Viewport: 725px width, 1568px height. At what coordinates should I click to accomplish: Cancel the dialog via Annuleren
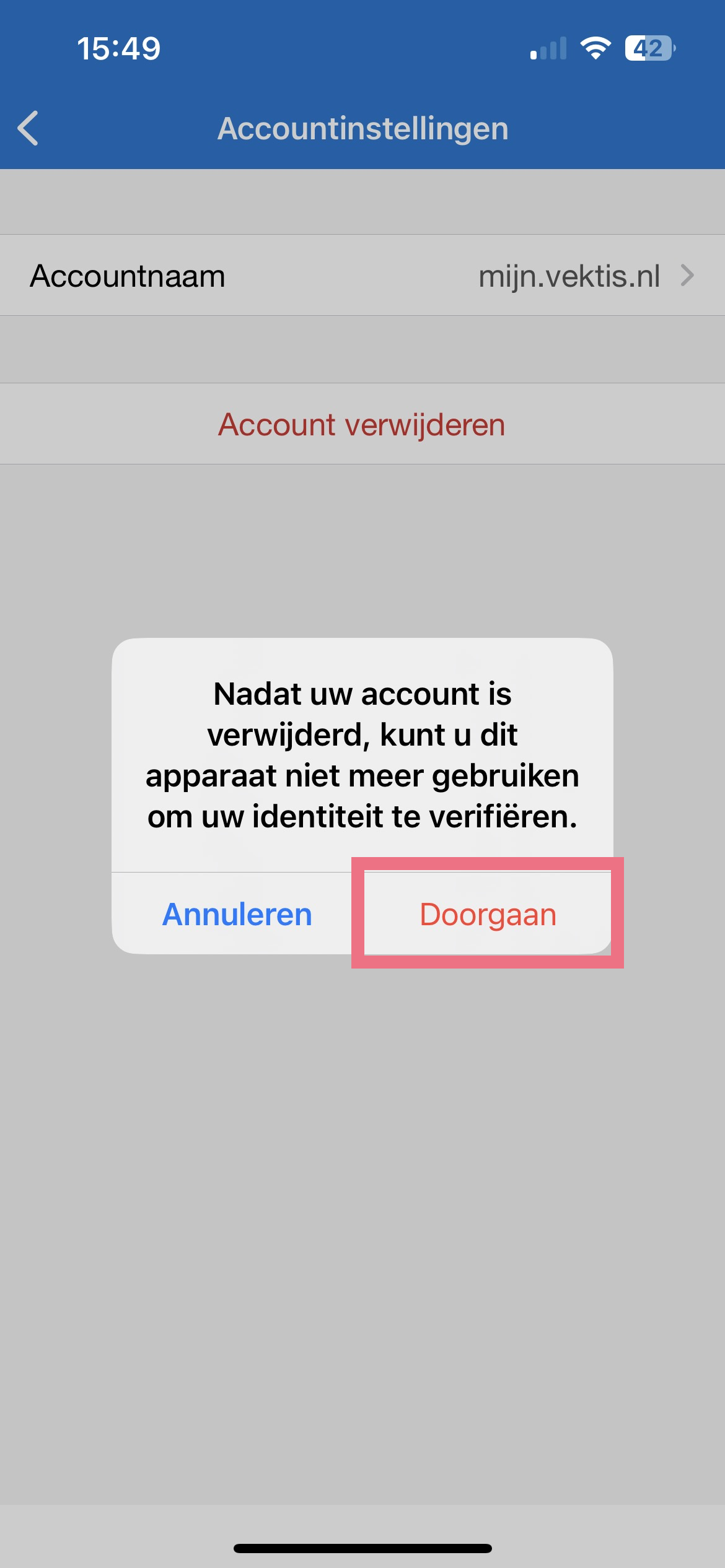tap(237, 914)
